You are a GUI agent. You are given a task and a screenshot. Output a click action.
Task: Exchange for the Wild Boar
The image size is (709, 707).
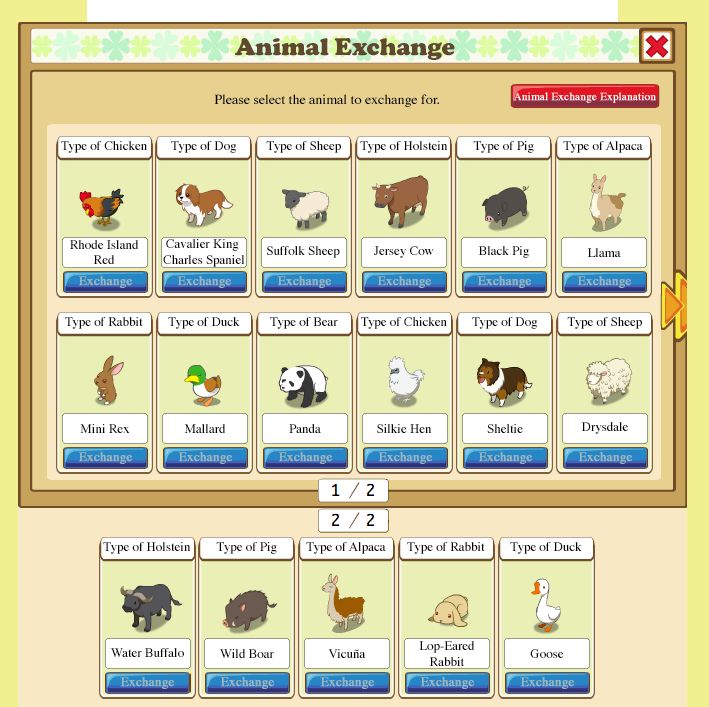(247, 683)
